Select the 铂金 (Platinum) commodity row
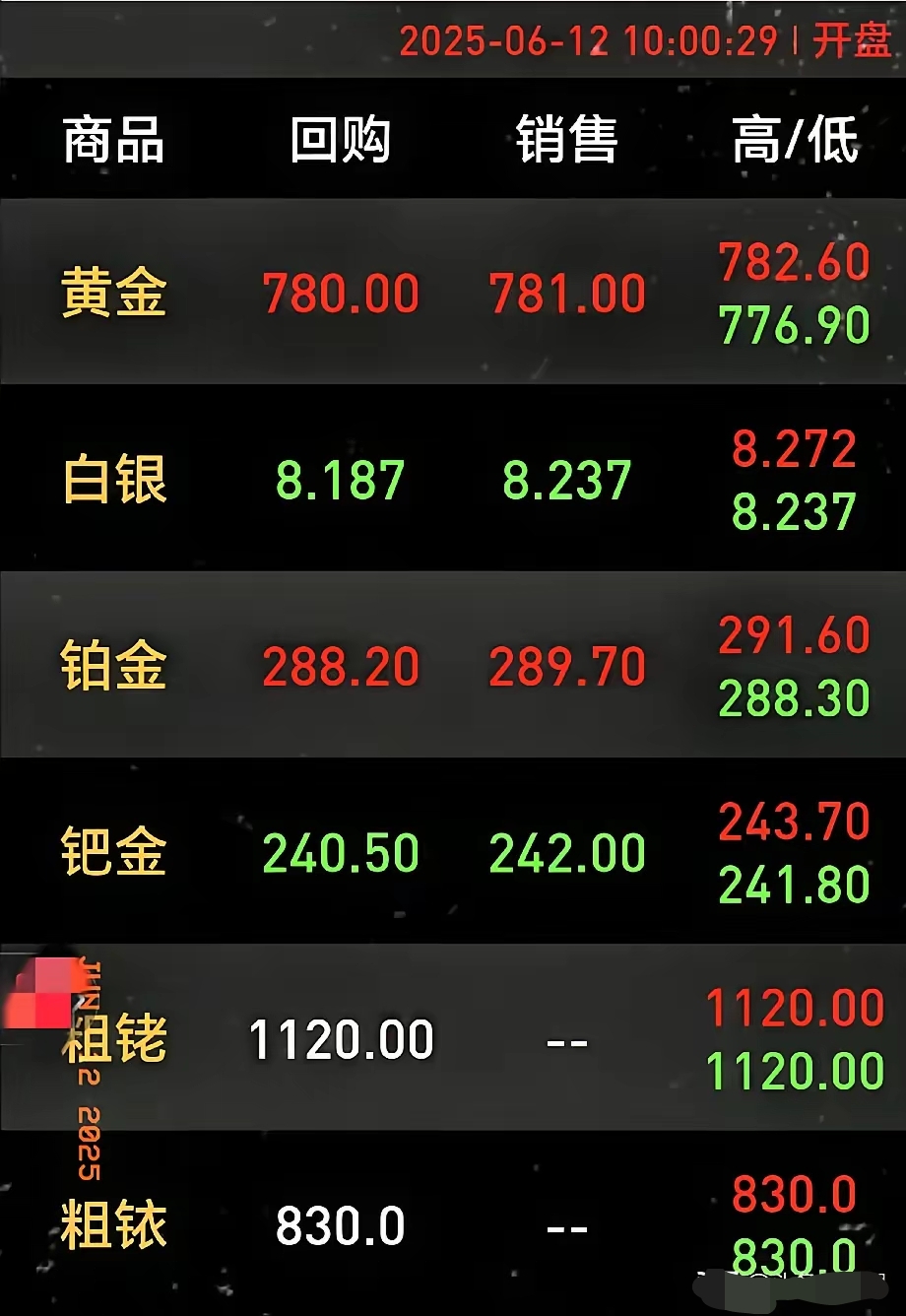 [111, 667]
